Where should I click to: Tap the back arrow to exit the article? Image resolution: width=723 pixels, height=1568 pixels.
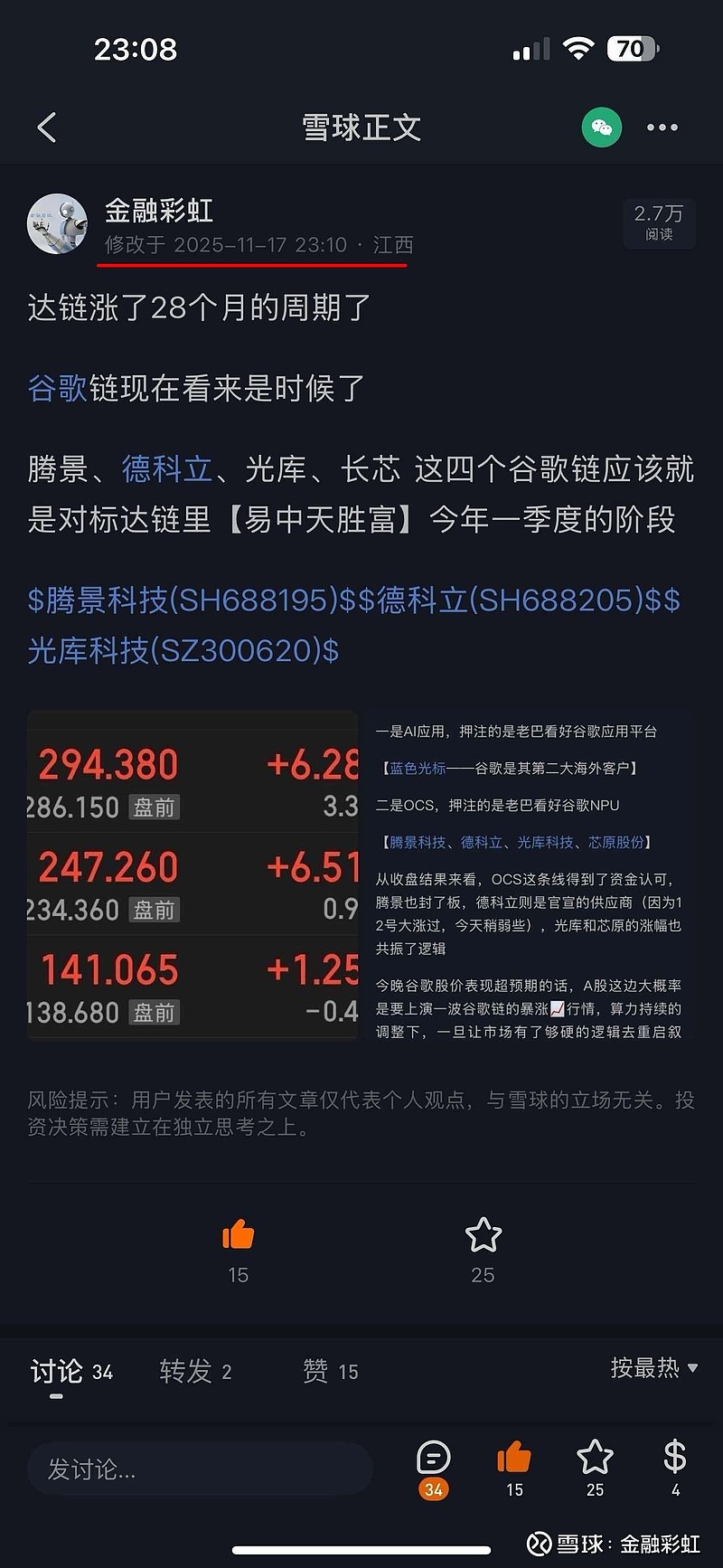coord(47,127)
